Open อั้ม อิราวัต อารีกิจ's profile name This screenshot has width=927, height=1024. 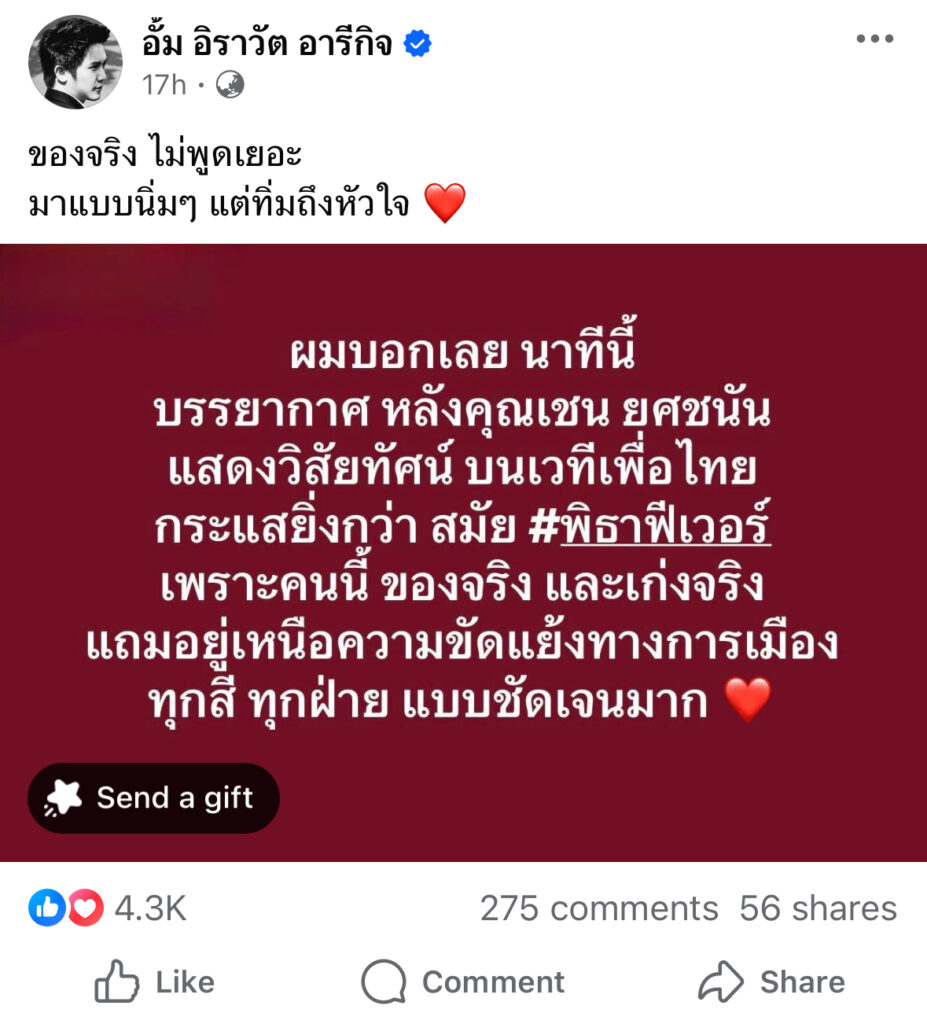(x=267, y=42)
